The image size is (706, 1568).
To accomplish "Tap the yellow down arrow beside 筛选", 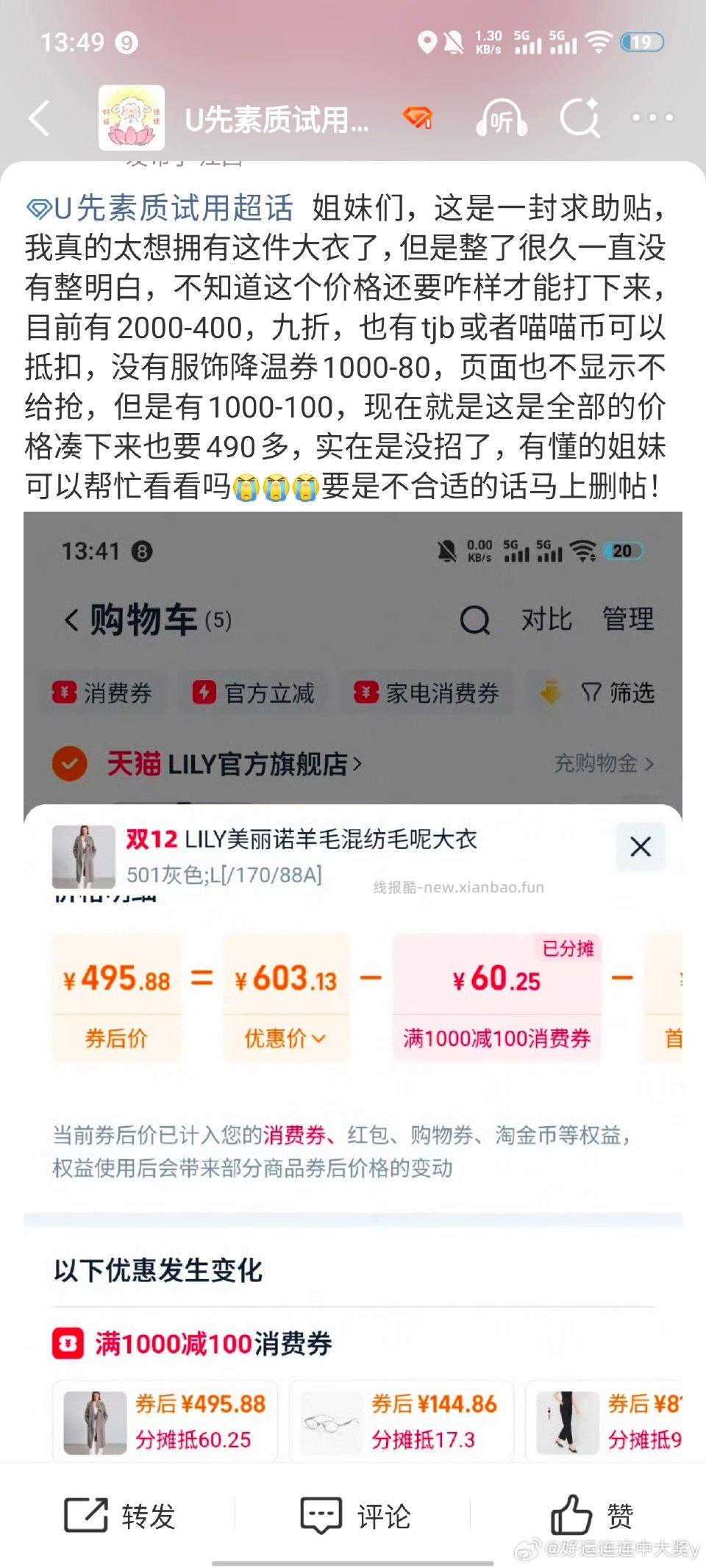I will coord(549,692).
